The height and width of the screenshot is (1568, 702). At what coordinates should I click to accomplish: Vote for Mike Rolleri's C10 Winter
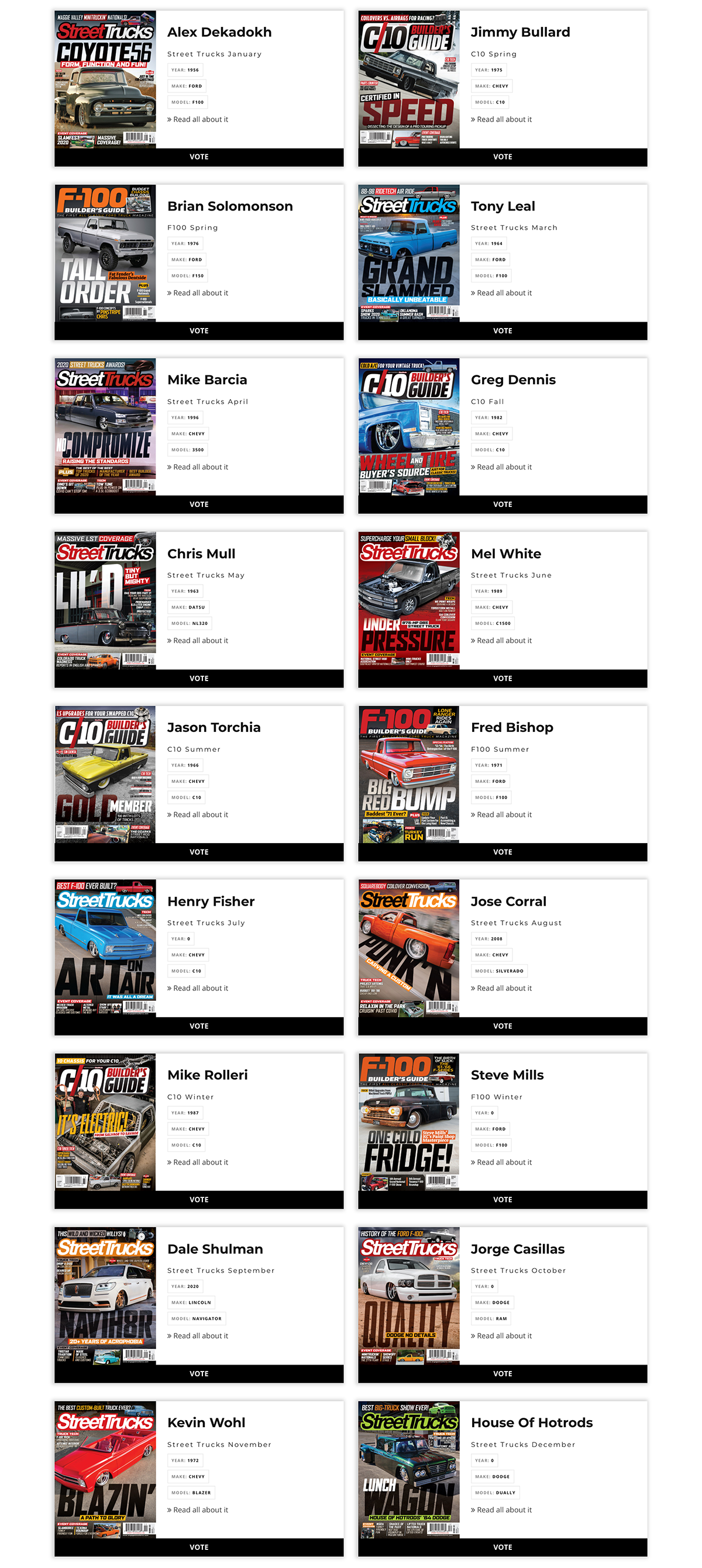[x=198, y=1199]
